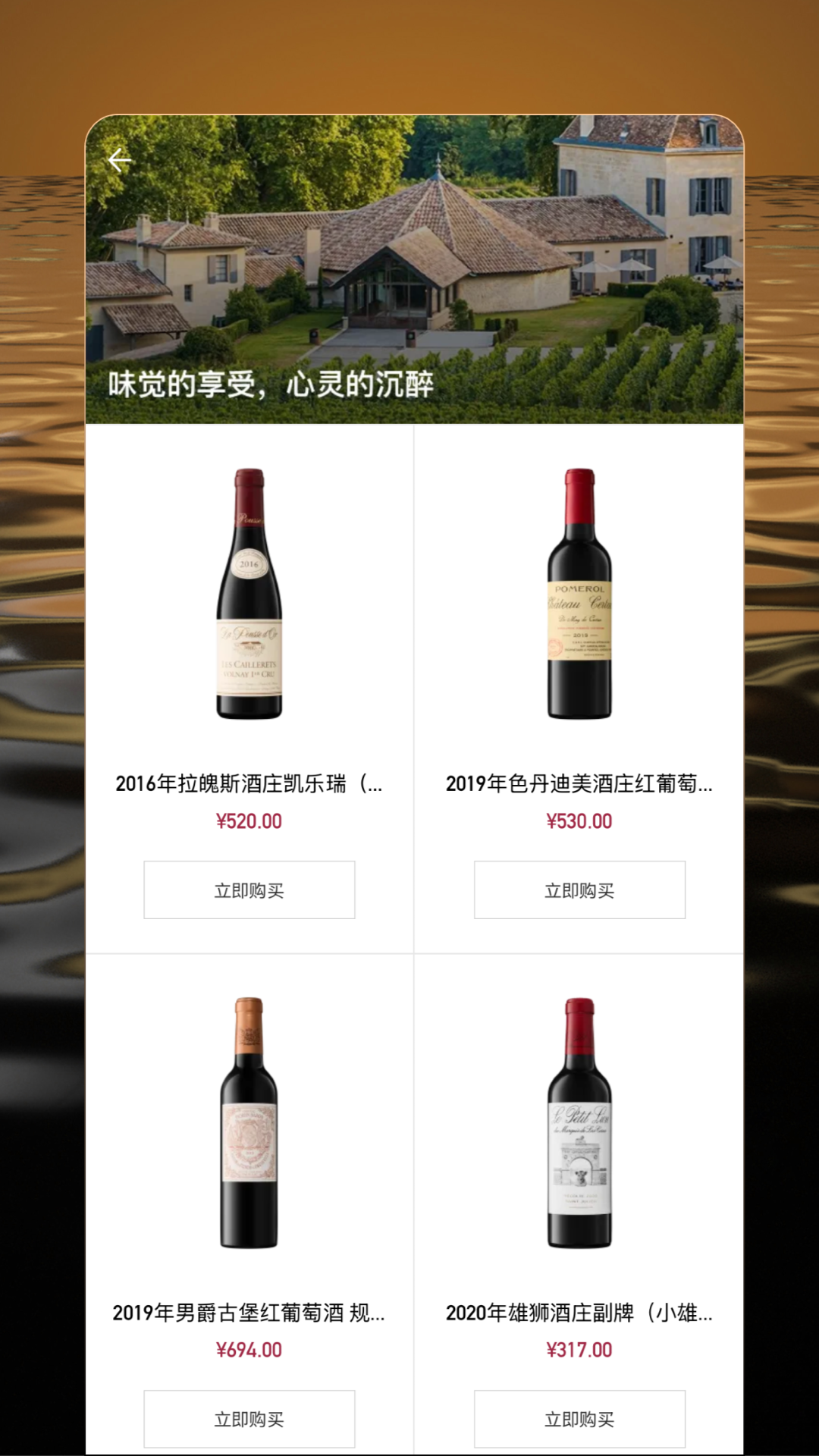The height and width of the screenshot is (1456, 819).
Task: Open the 2016年拉魄斯酒庄凯乐瑞 bottle image
Action: pyautogui.click(x=249, y=594)
